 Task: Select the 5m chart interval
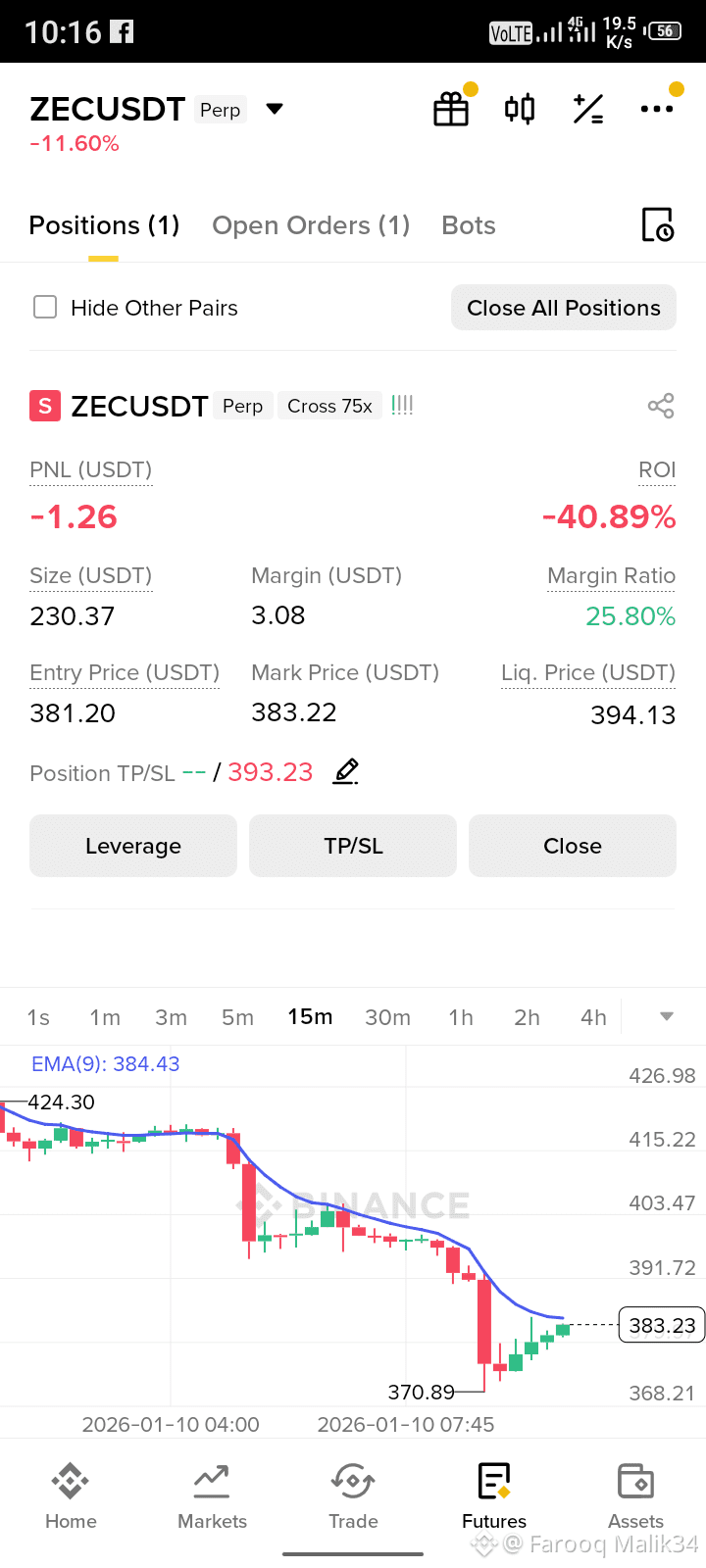tap(237, 1017)
